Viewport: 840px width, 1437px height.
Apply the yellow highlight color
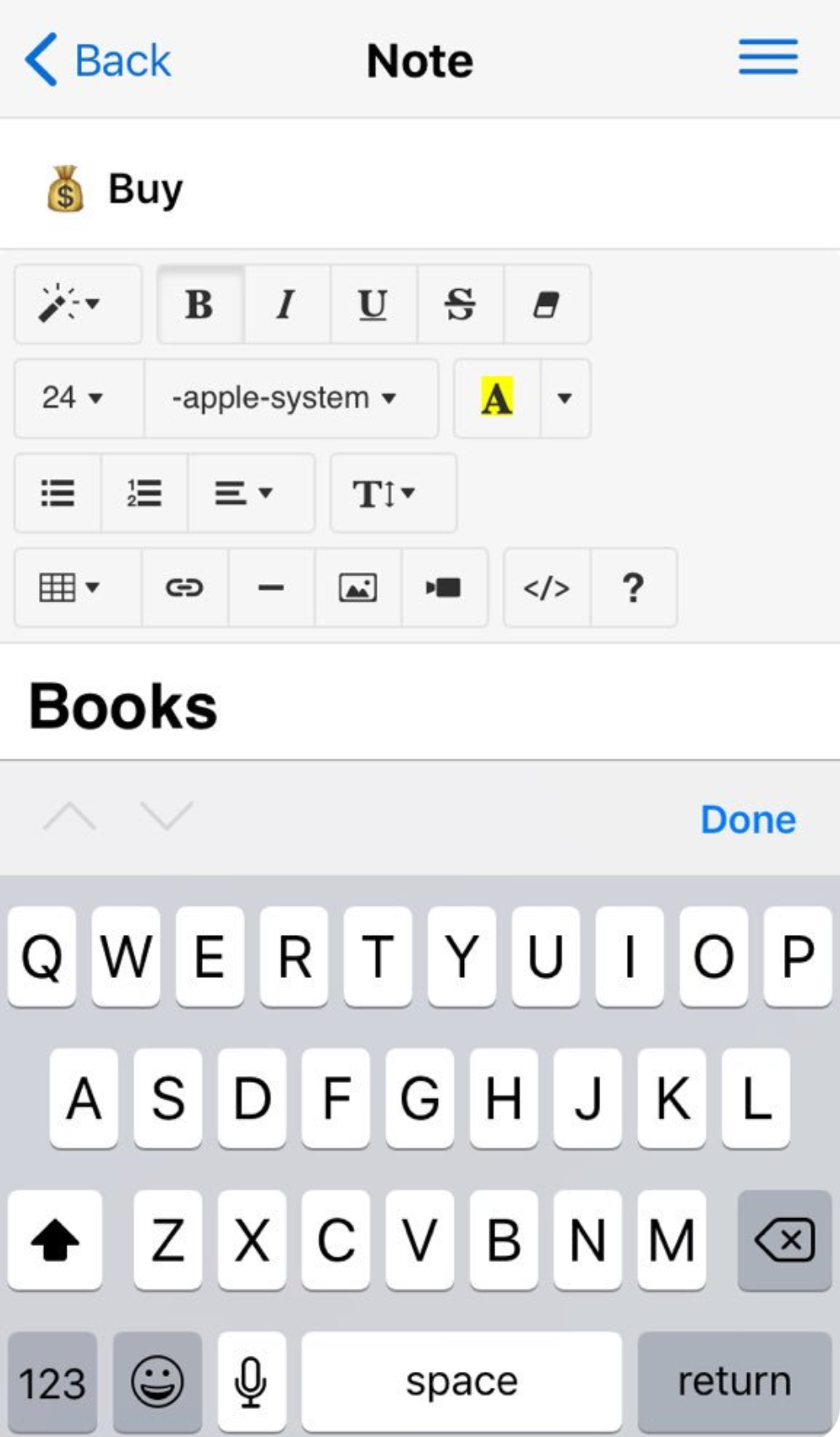[497, 398]
